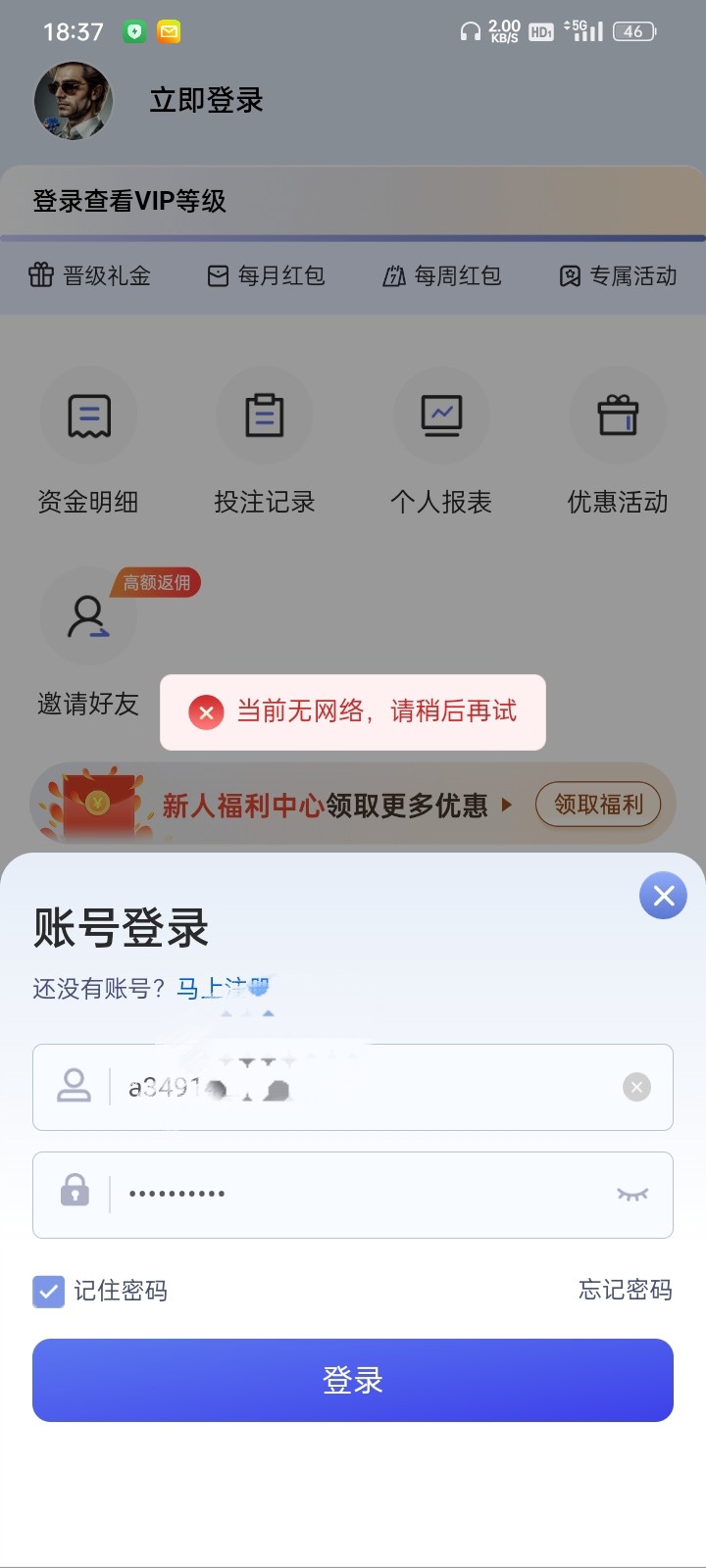Uncheck the 记住密码 checkbox
The image size is (706, 1568).
click(x=49, y=1291)
